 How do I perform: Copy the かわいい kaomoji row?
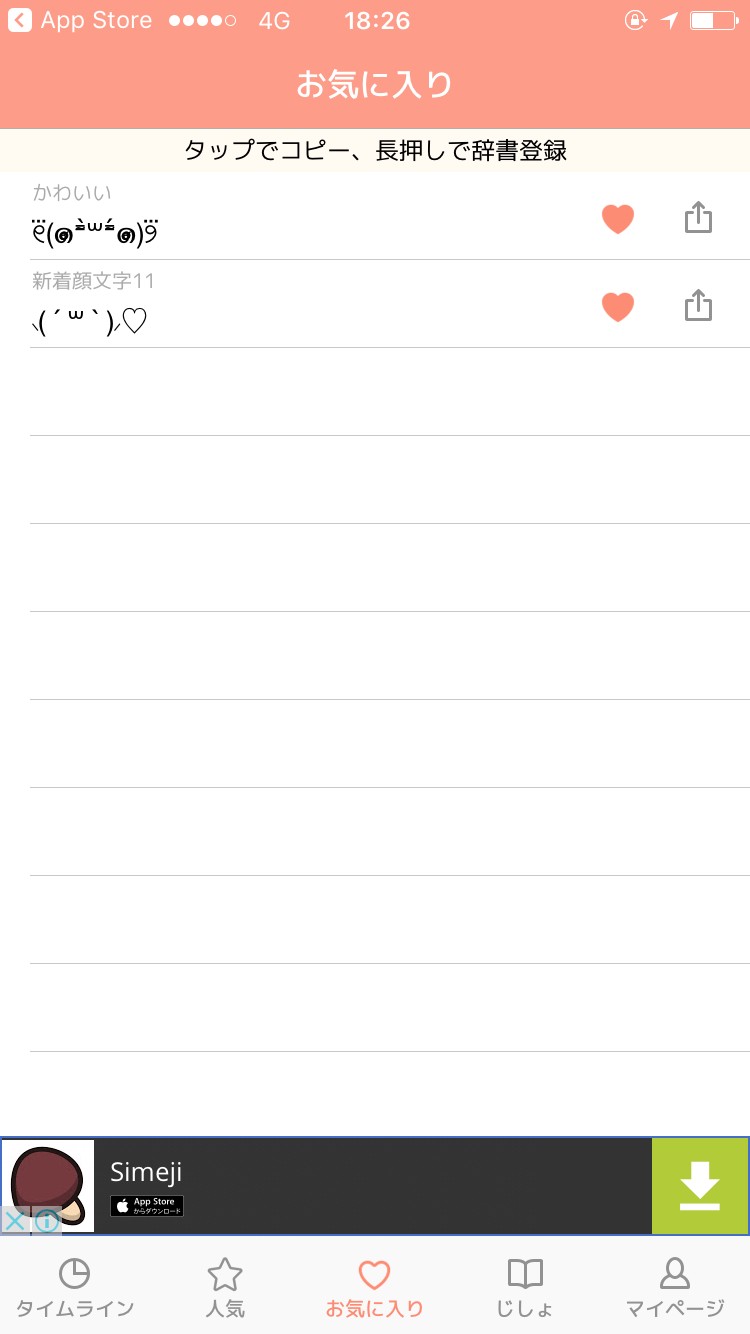pos(300,218)
